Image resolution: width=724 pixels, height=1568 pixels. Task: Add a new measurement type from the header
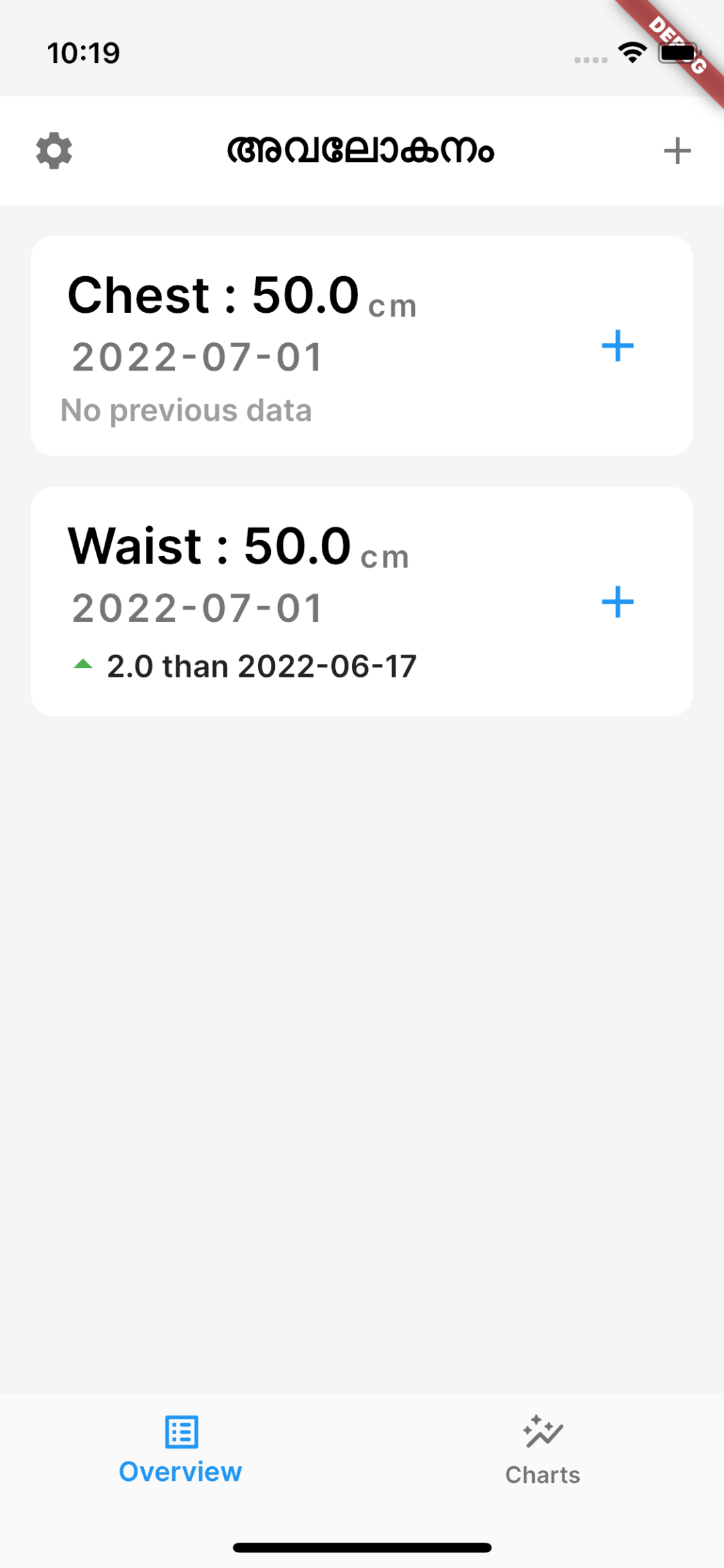click(x=677, y=151)
